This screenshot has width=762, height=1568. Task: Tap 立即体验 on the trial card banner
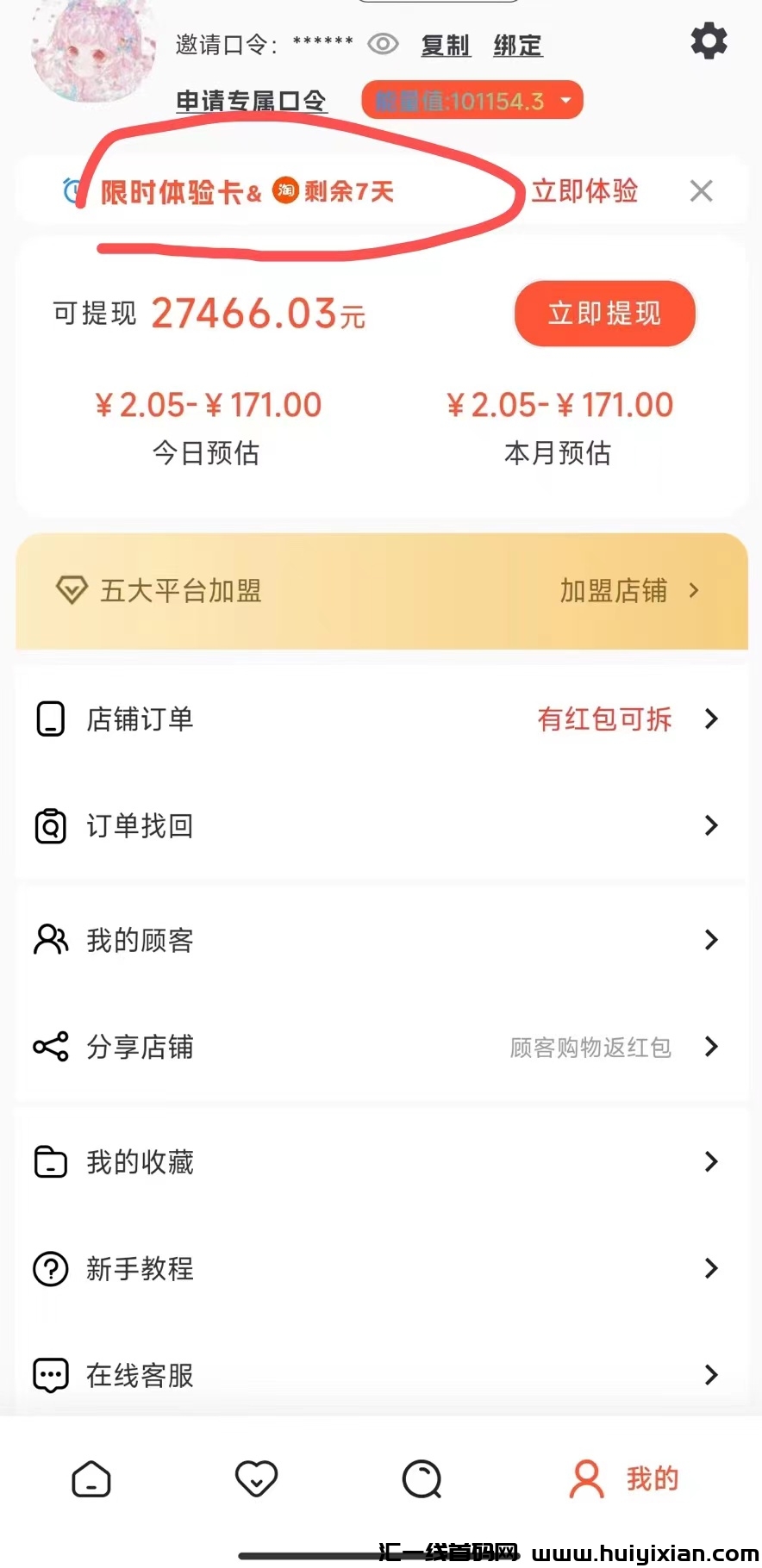(584, 190)
